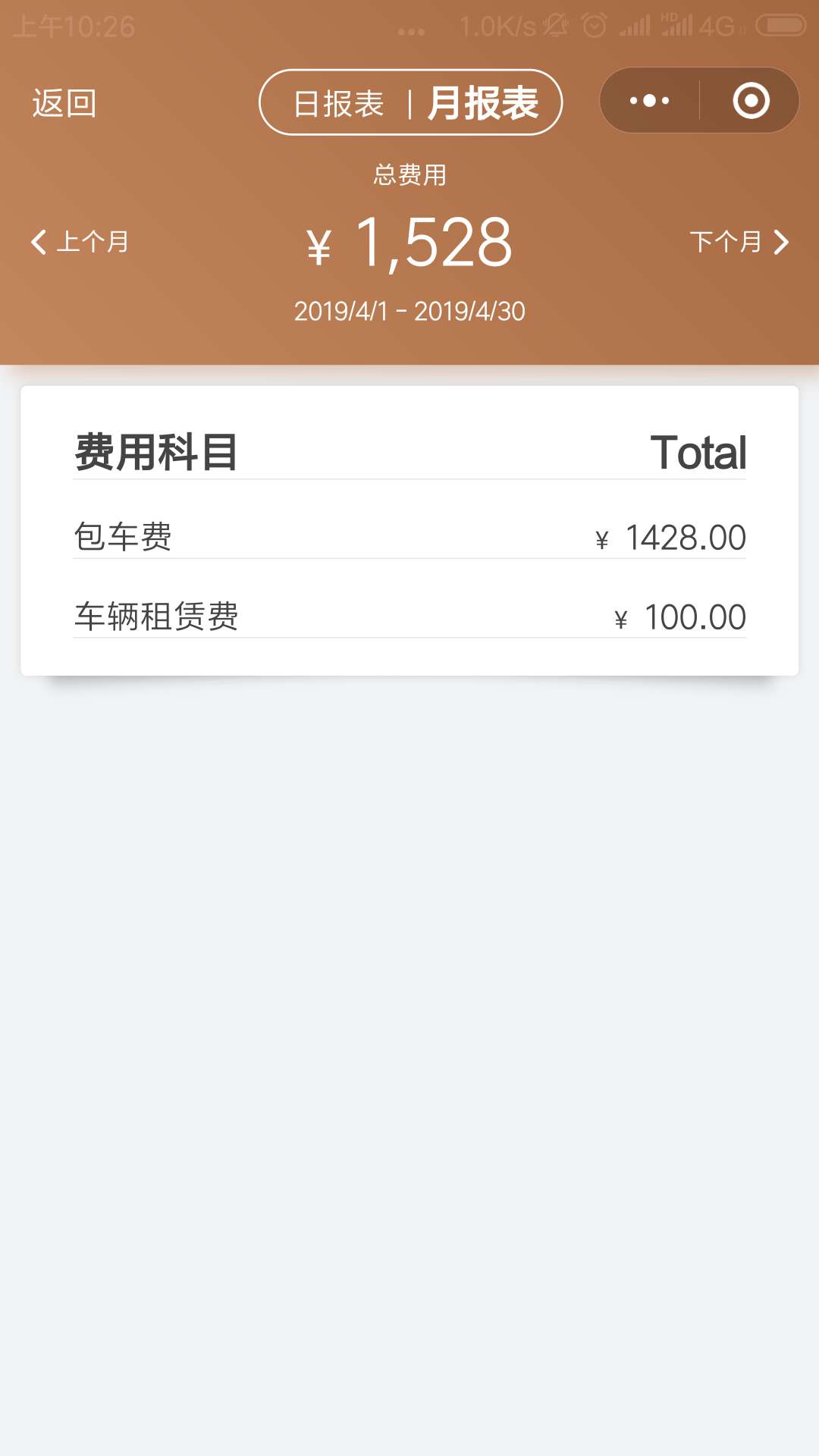Go to 上个月 previous month
Screen dimensions: 819x1456
pos(80,242)
